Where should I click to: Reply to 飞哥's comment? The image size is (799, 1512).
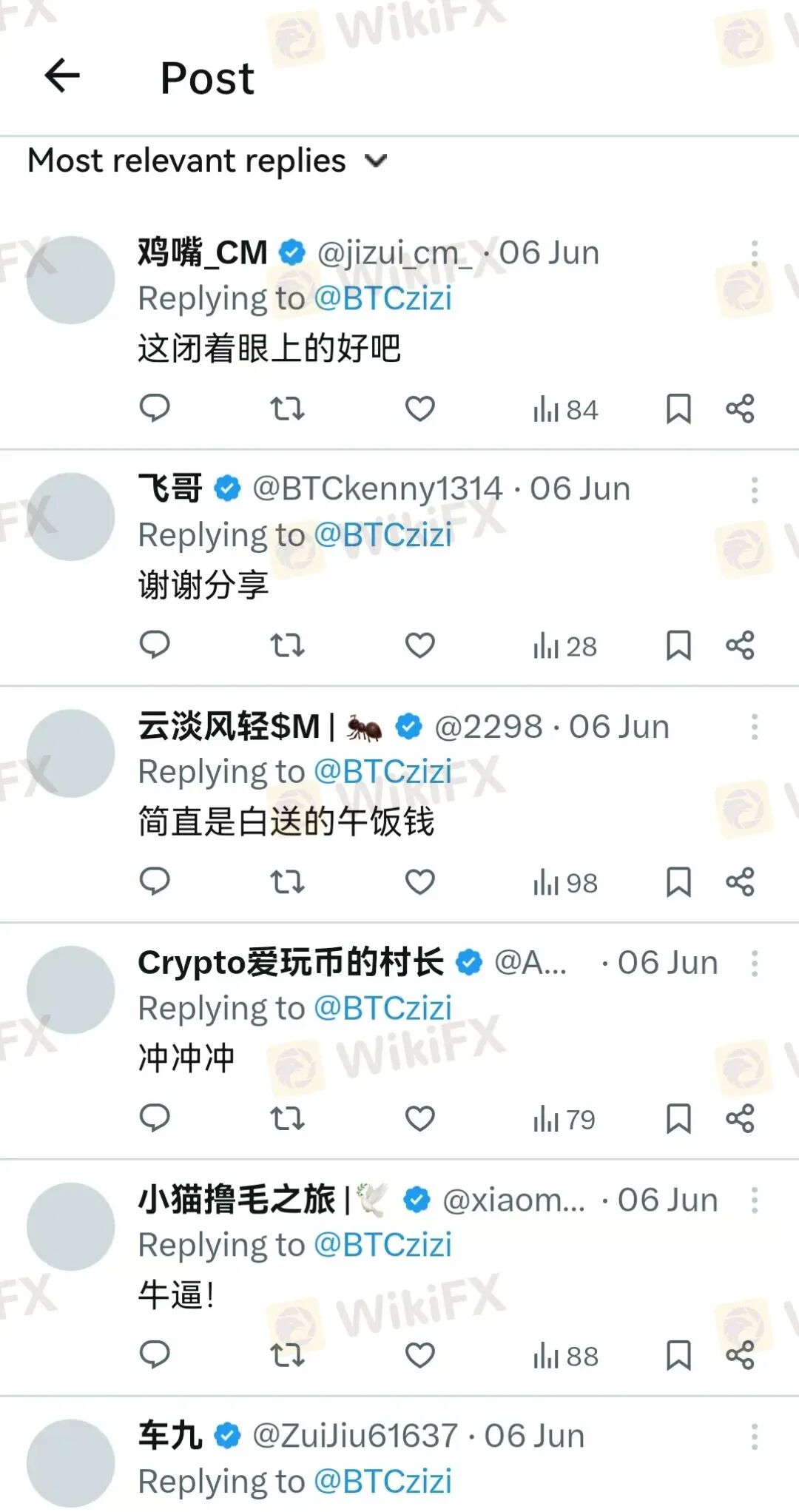(x=155, y=645)
